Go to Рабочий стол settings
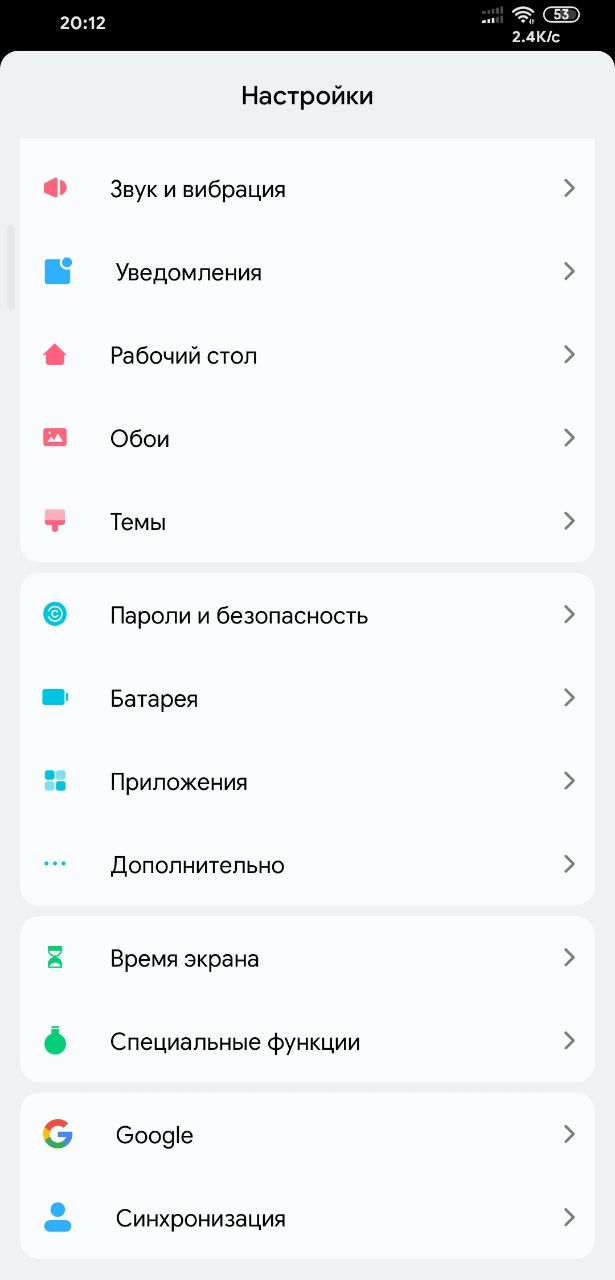The image size is (615, 1280). click(307, 355)
